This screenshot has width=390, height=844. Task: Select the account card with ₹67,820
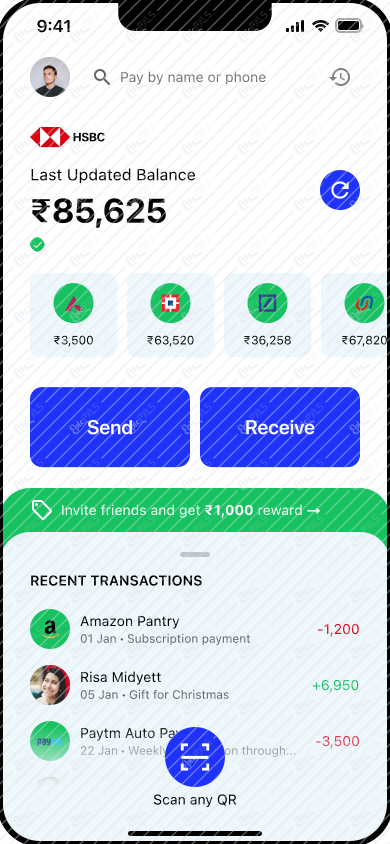[354, 315]
